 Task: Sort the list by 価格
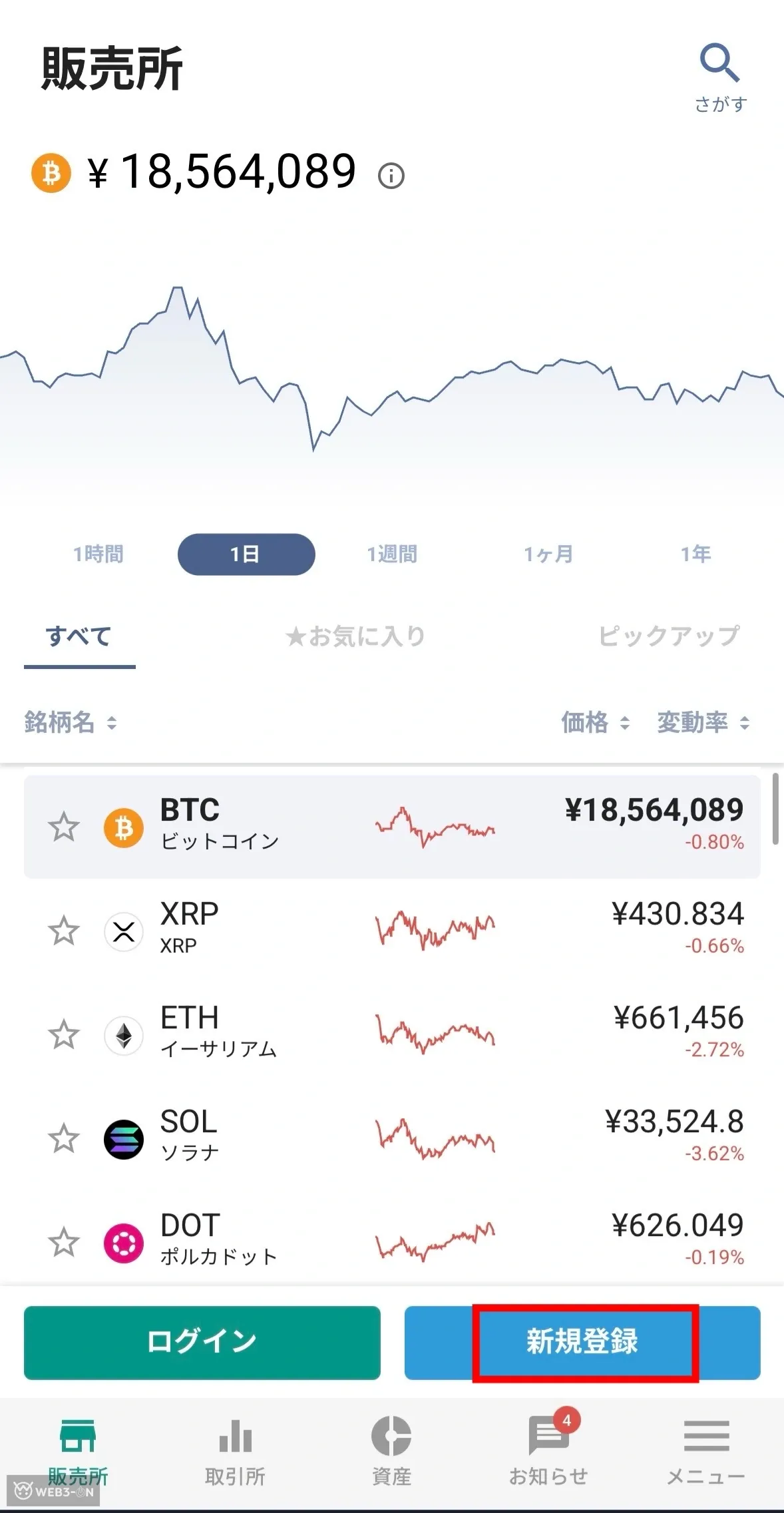click(594, 722)
